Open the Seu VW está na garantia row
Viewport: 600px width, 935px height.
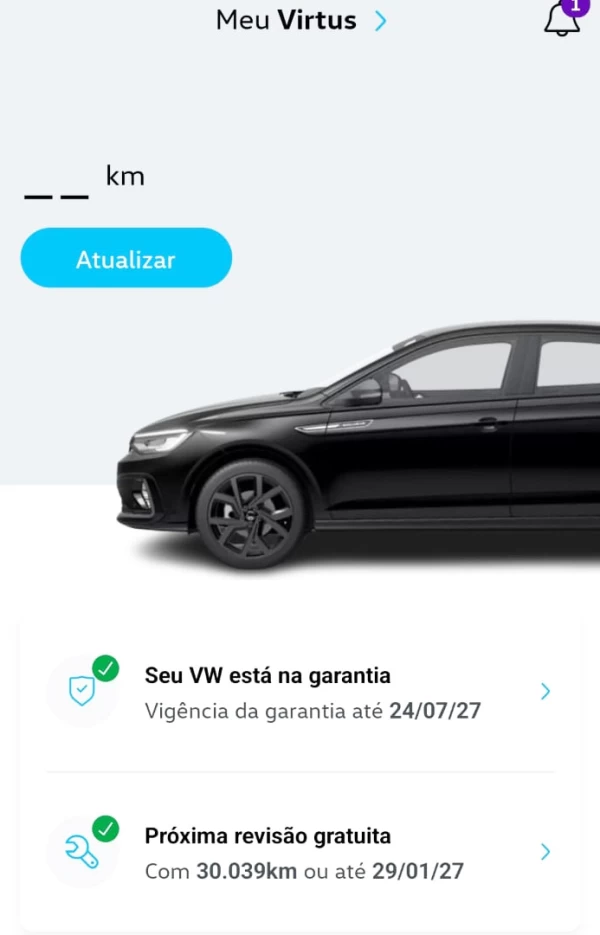pos(300,692)
